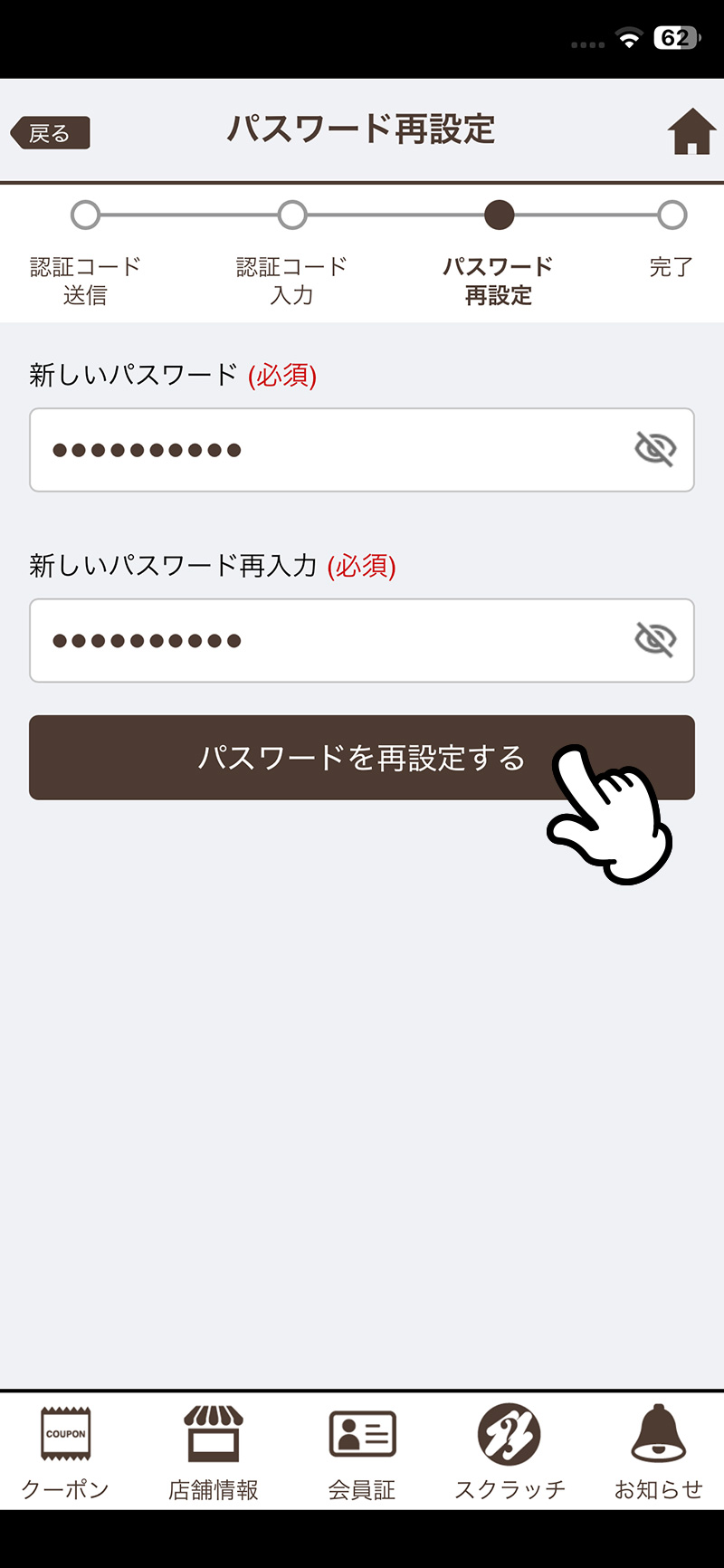Screen dimensions: 724x1568
Task: Tap the 戻る back button
Action: click(51, 133)
